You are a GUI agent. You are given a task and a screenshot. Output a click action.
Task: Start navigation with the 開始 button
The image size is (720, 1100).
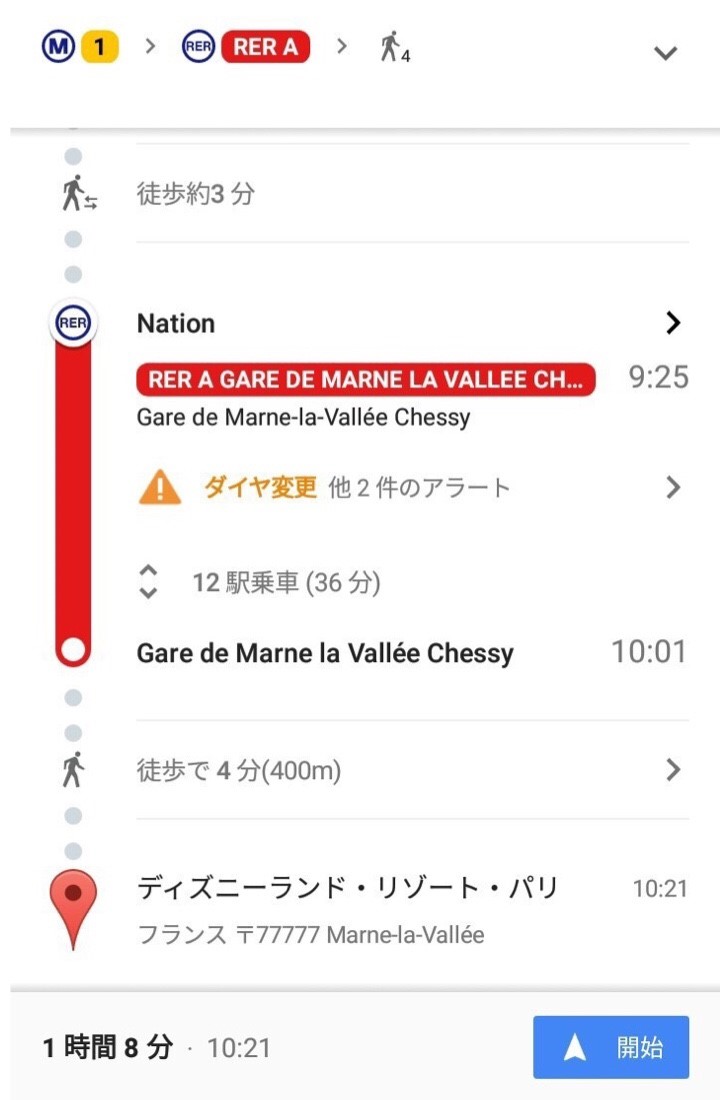click(x=611, y=1047)
